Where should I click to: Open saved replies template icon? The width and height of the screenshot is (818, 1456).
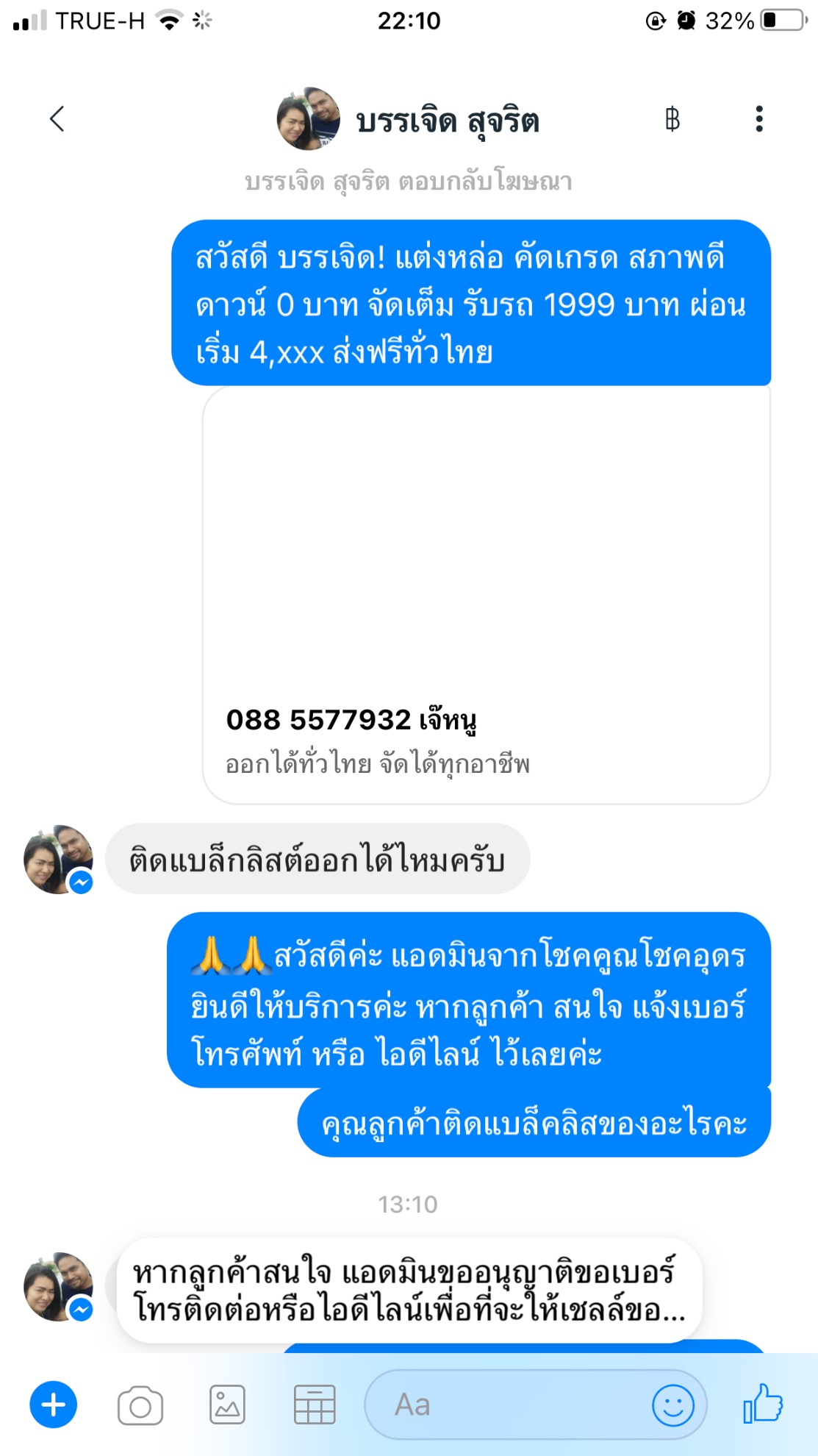coord(315,1405)
